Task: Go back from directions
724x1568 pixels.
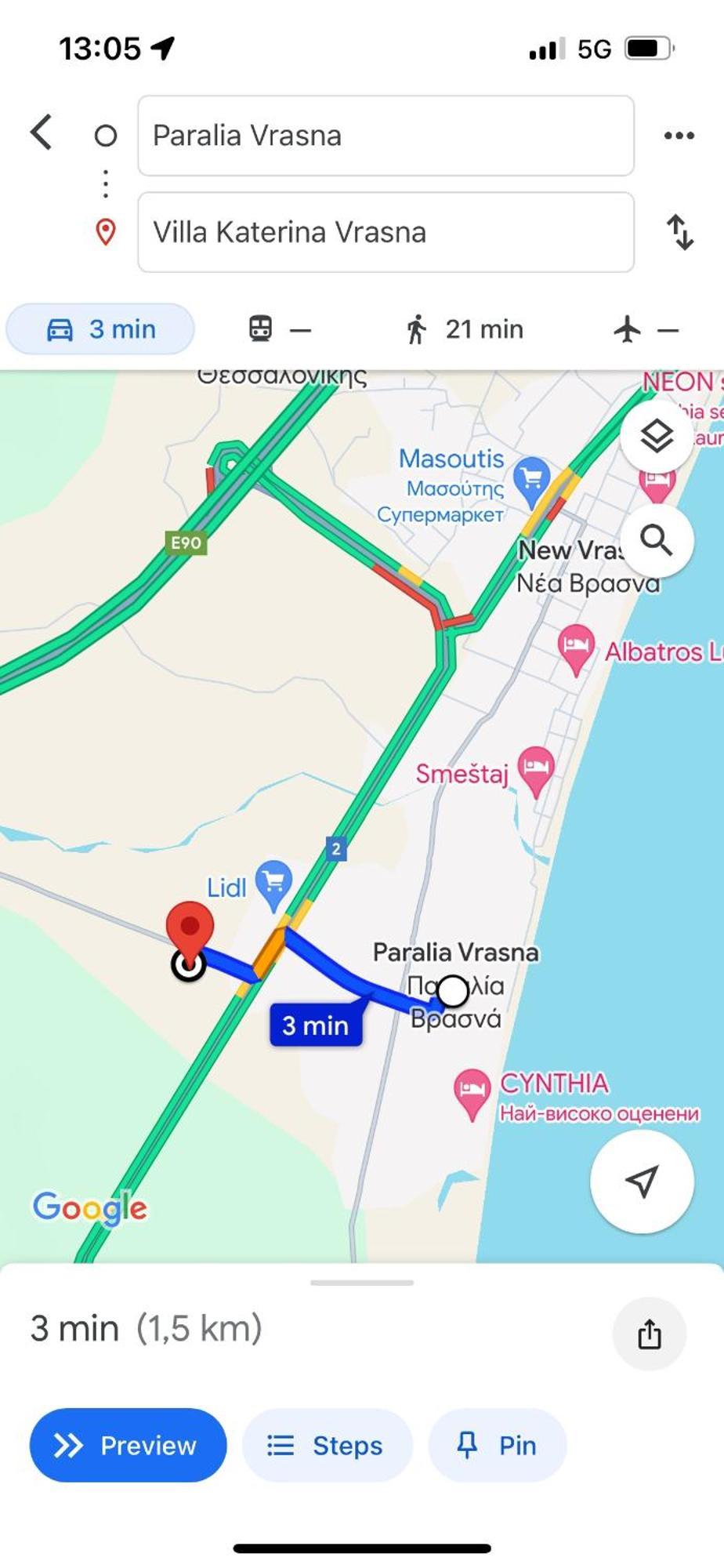Action: click(x=42, y=132)
